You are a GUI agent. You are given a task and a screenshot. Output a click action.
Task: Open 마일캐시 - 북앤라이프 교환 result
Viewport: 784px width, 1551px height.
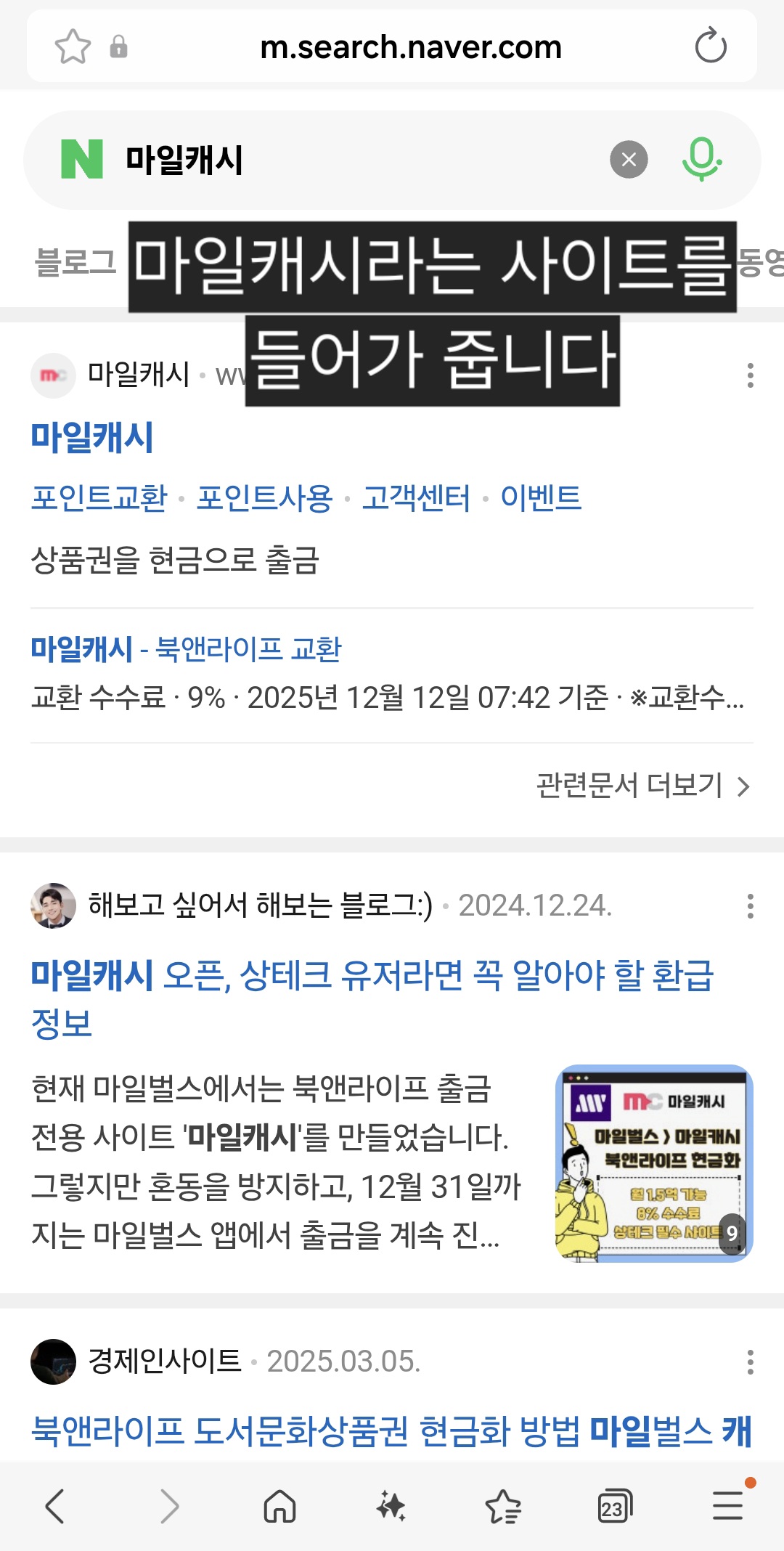[x=186, y=648]
